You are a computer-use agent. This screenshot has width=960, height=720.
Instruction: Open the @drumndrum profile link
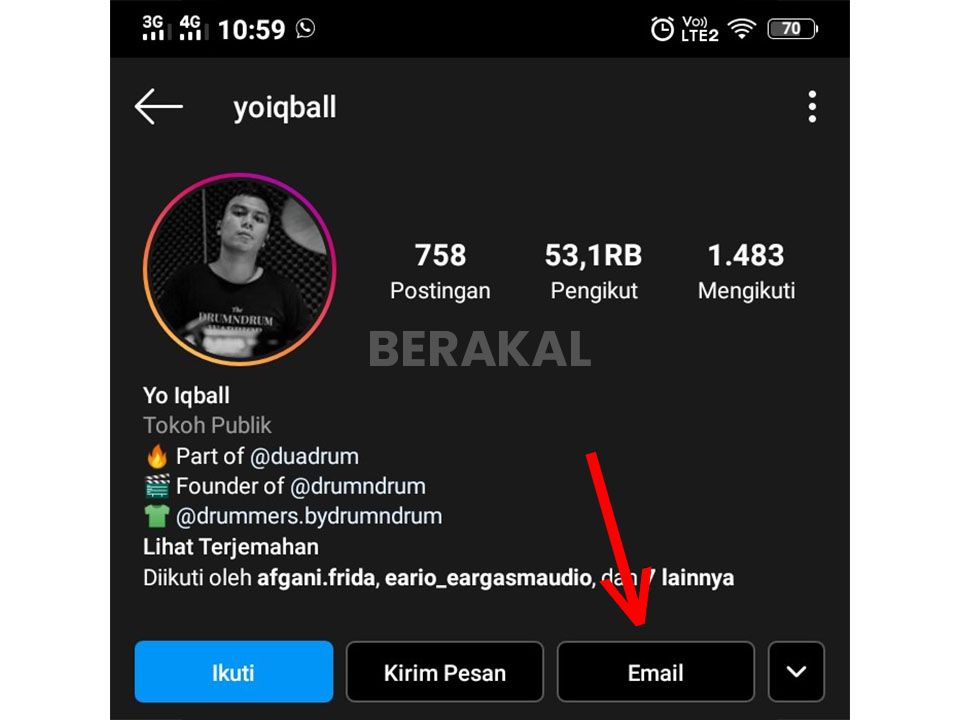[358, 486]
